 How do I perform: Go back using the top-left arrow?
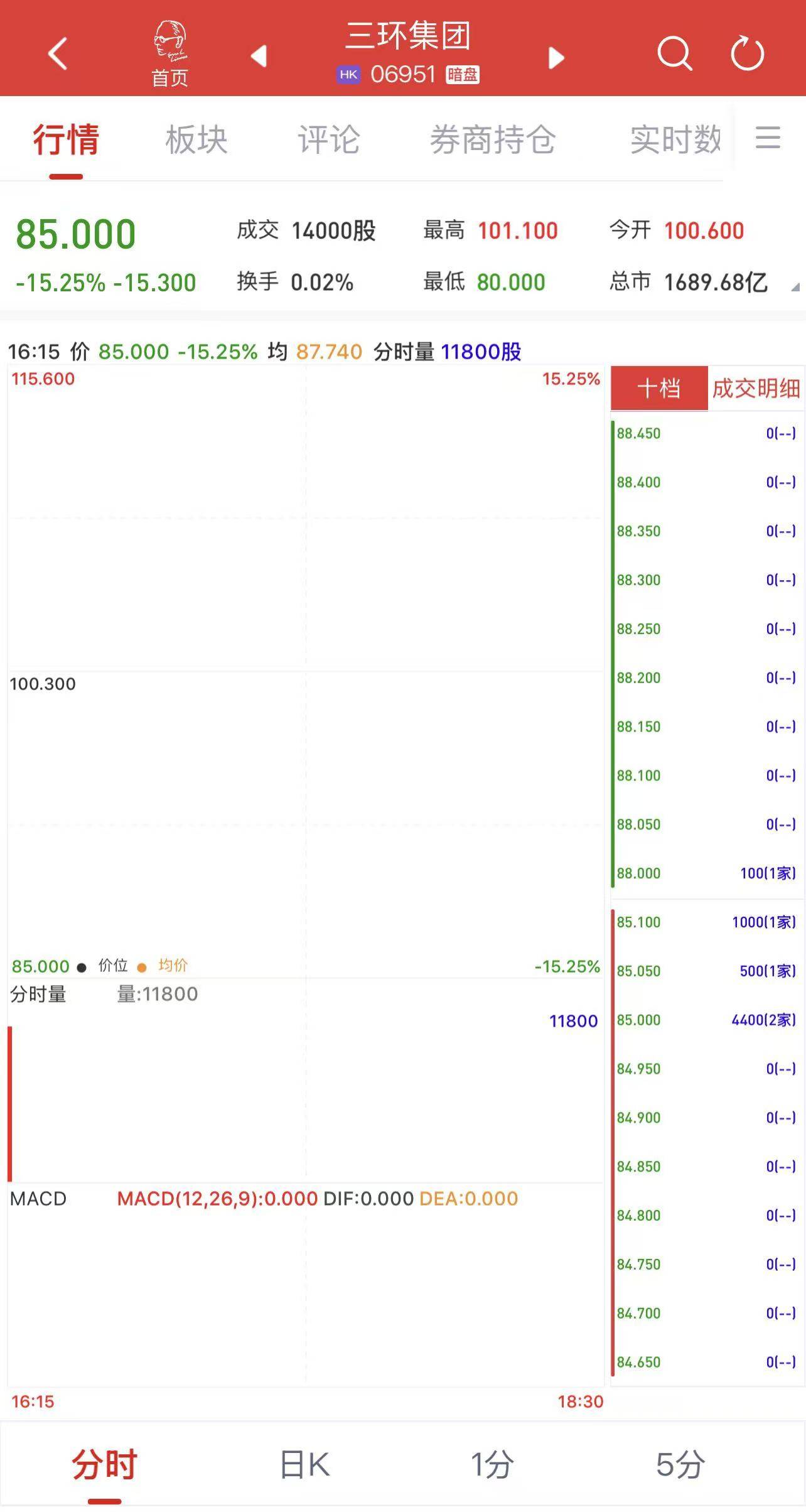point(58,53)
